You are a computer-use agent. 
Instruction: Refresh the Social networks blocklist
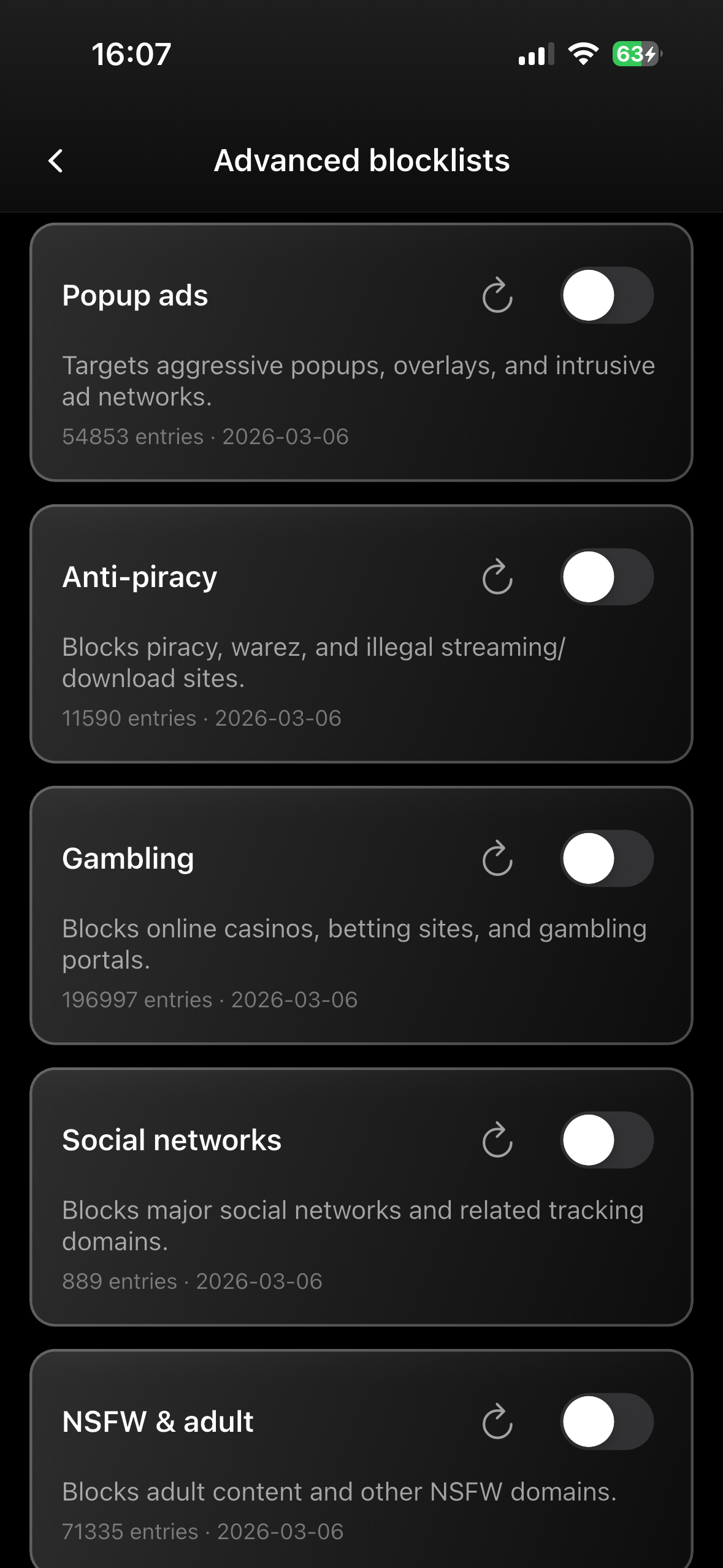(x=496, y=1140)
